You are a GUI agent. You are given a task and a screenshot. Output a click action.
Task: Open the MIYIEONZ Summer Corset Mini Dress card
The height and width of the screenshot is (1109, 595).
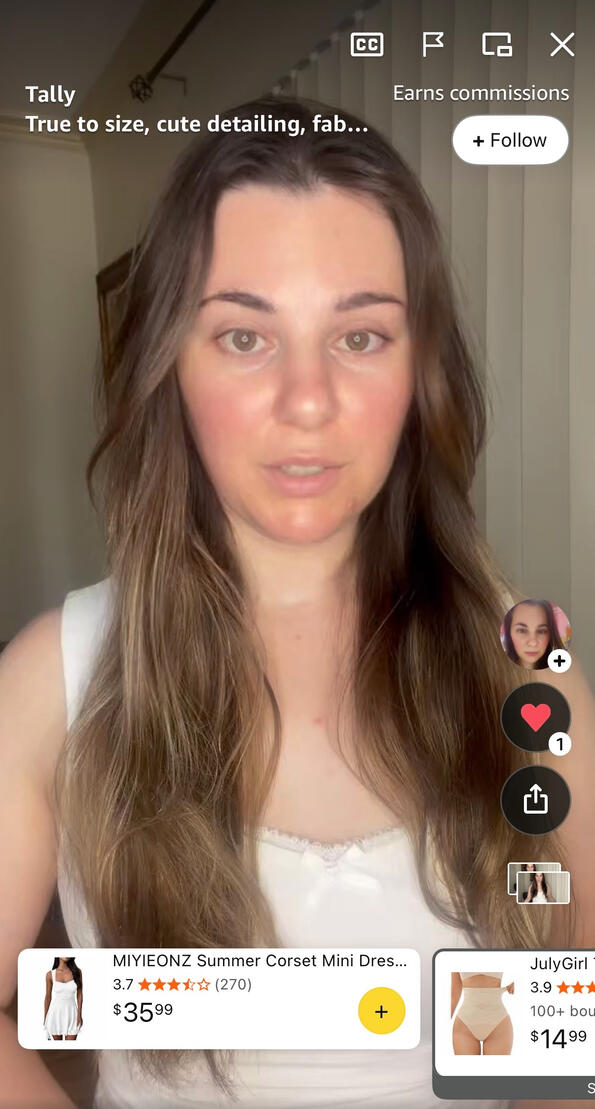219,999
